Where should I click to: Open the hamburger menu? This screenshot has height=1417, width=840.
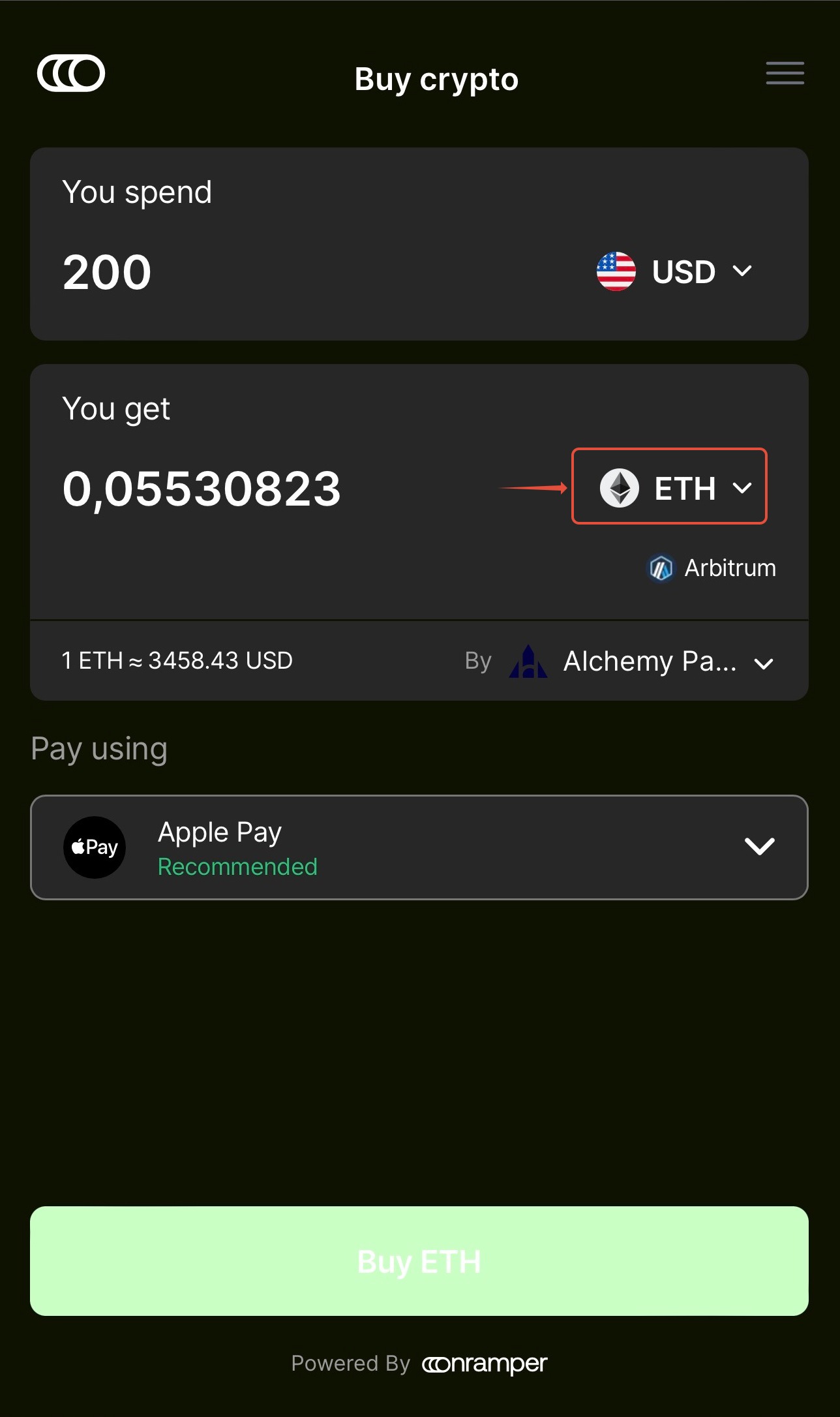pos(785,73)
